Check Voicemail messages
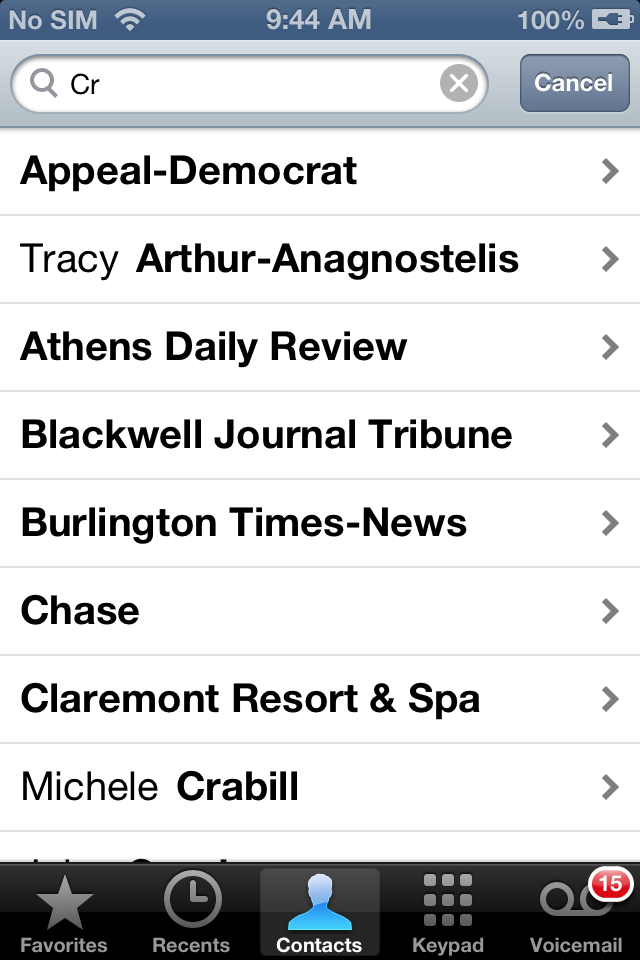 point(577,912)
